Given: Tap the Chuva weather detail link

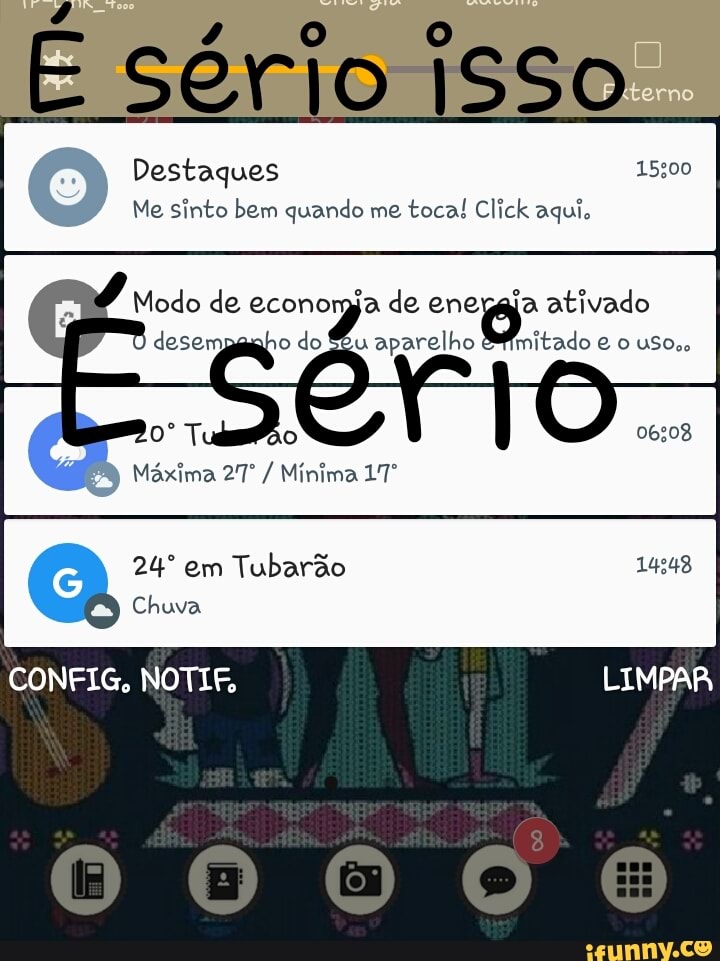Looking at the screenshot, I should (168, 604).
